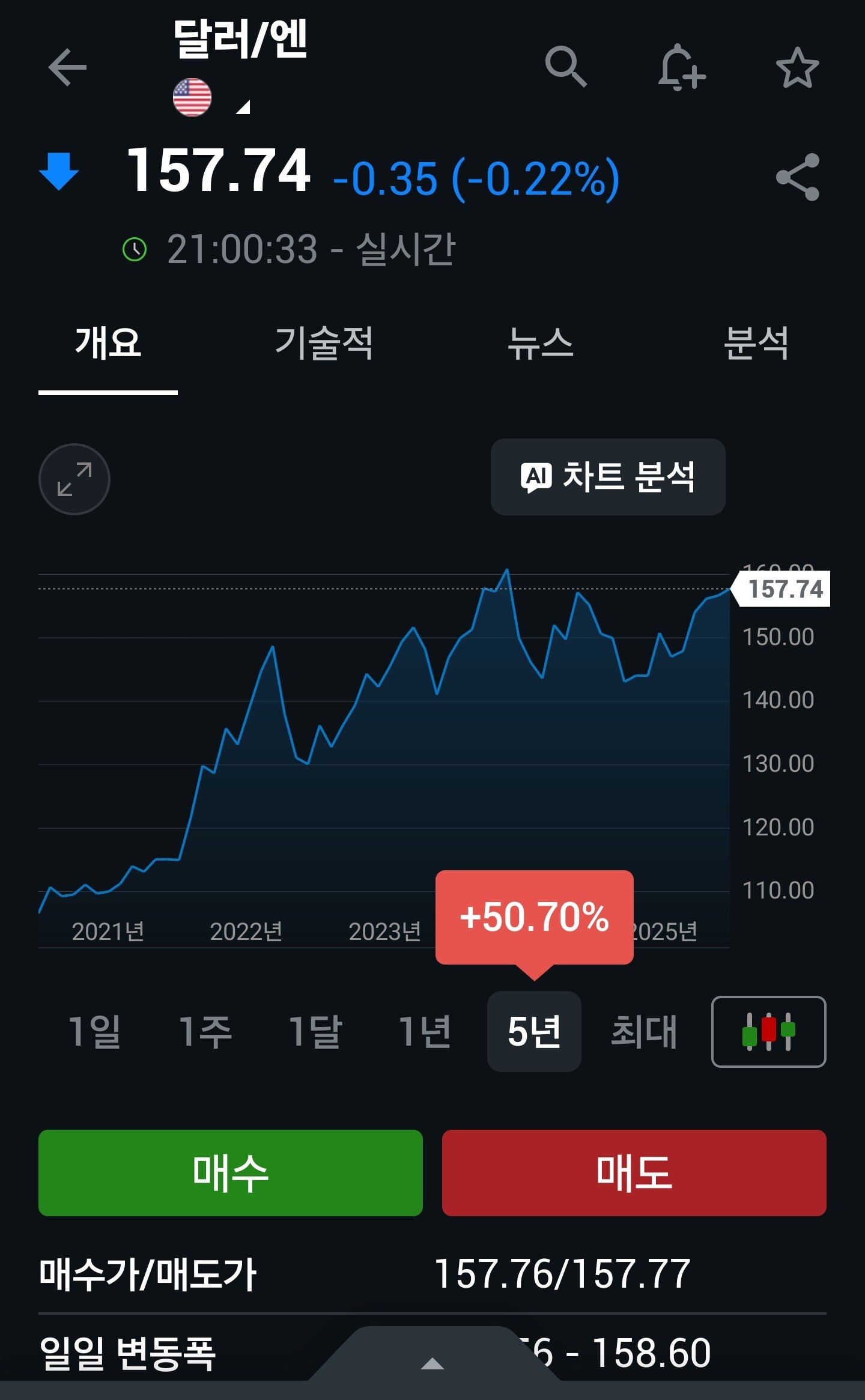Switch to candlestick chart view
The image size is (865, 1400).
click(x=768, y=1031)
